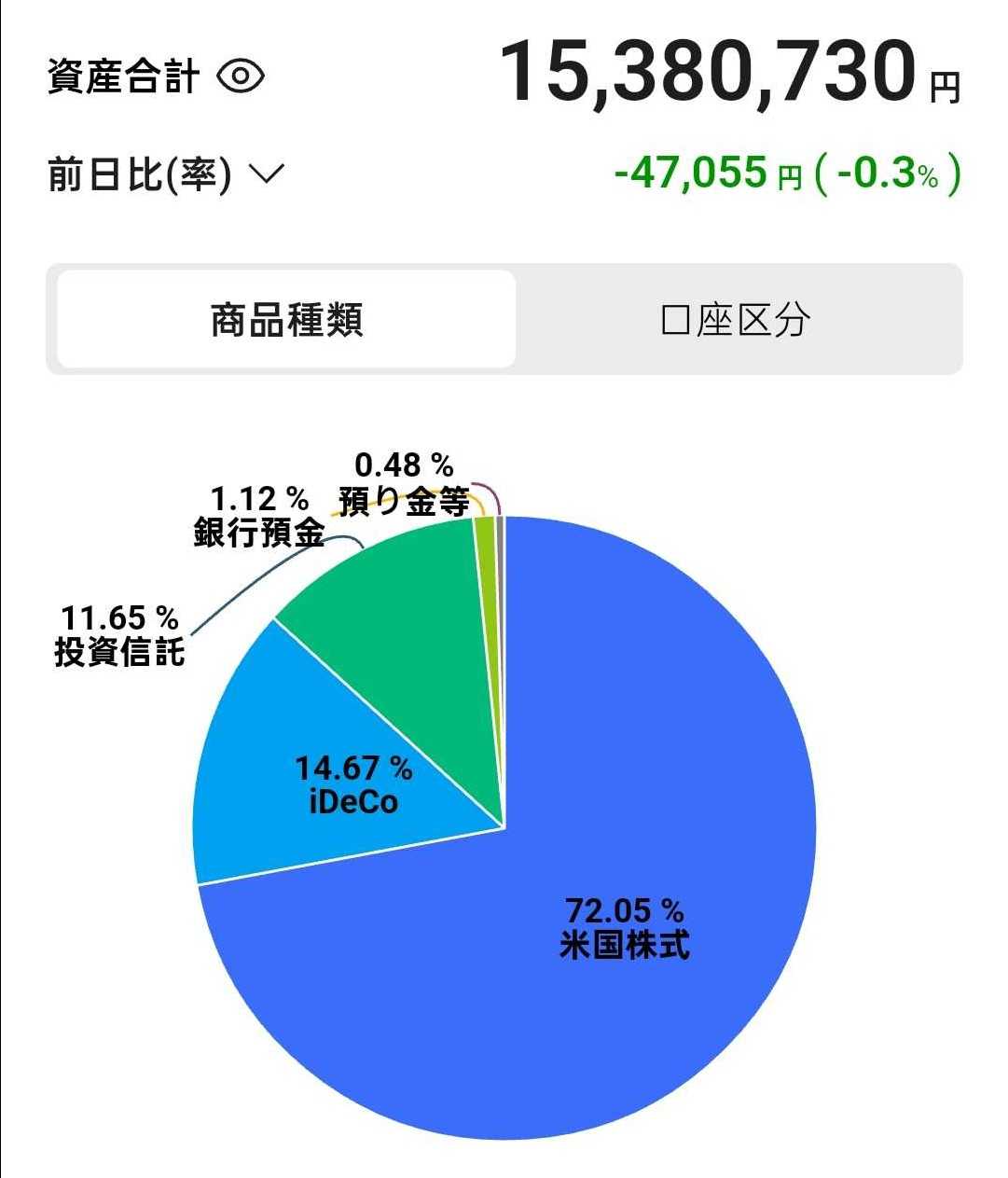Hide the 資産合計 amount with the eye icon

pos(241,76)
